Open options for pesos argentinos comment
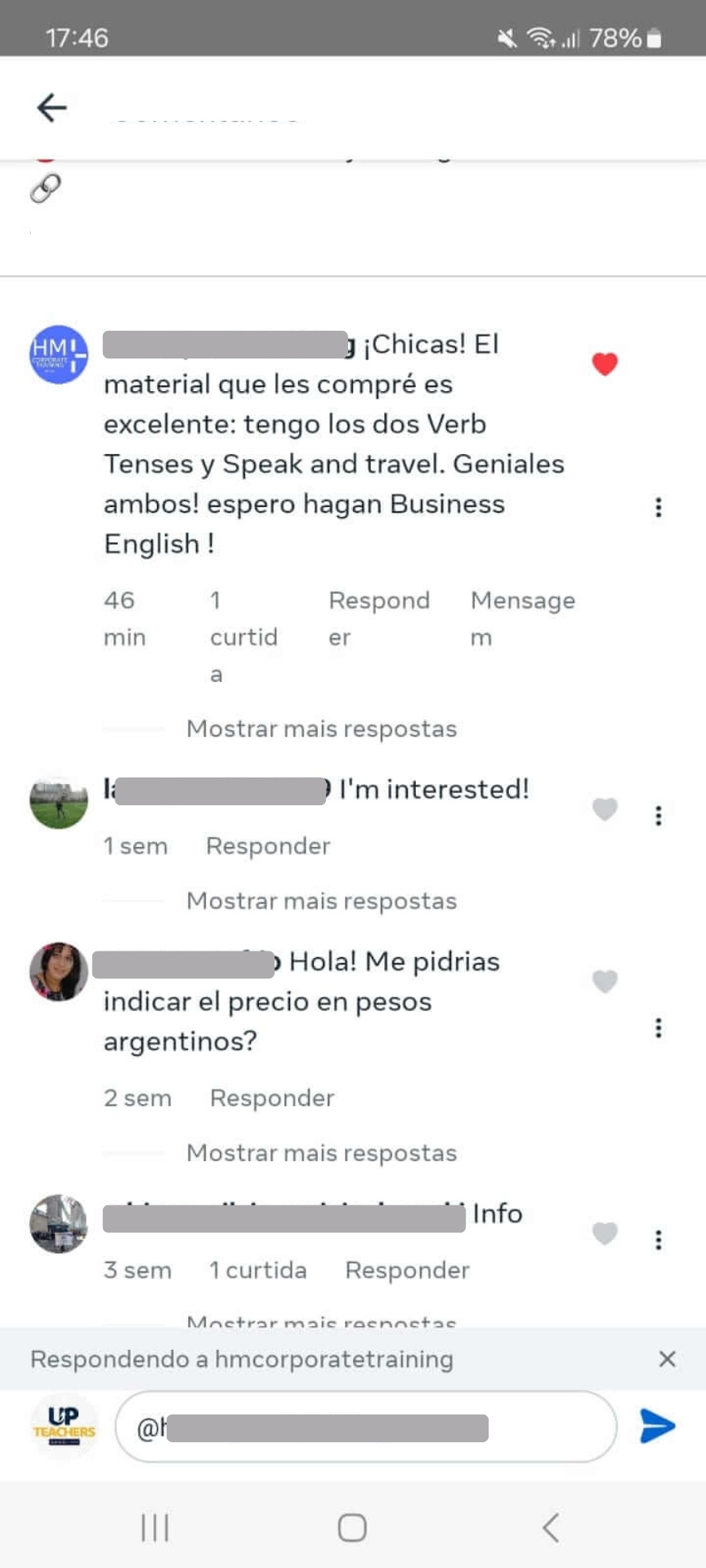The width and height of the screenshot is (706, 1568). point(658,1027)
